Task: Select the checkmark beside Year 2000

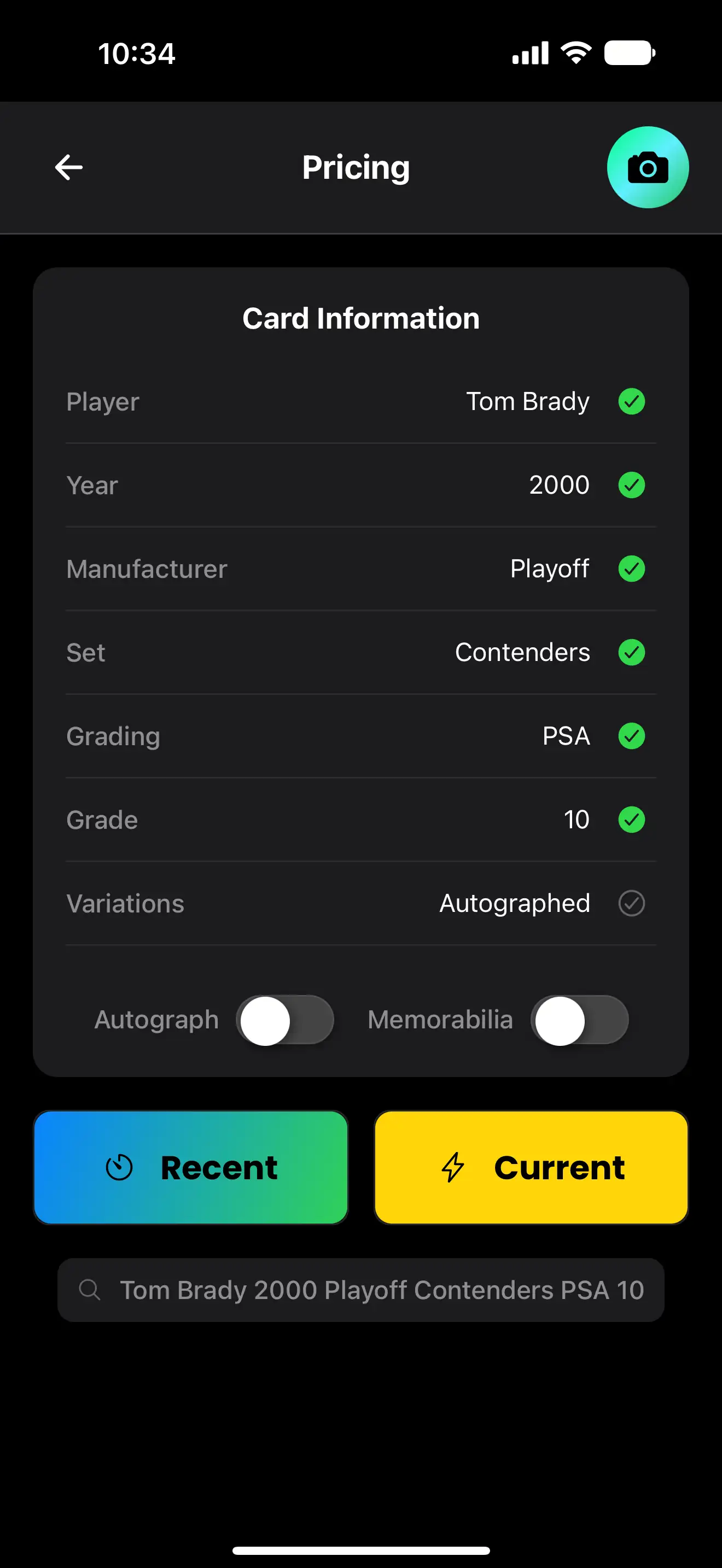Action: [632, 485]
